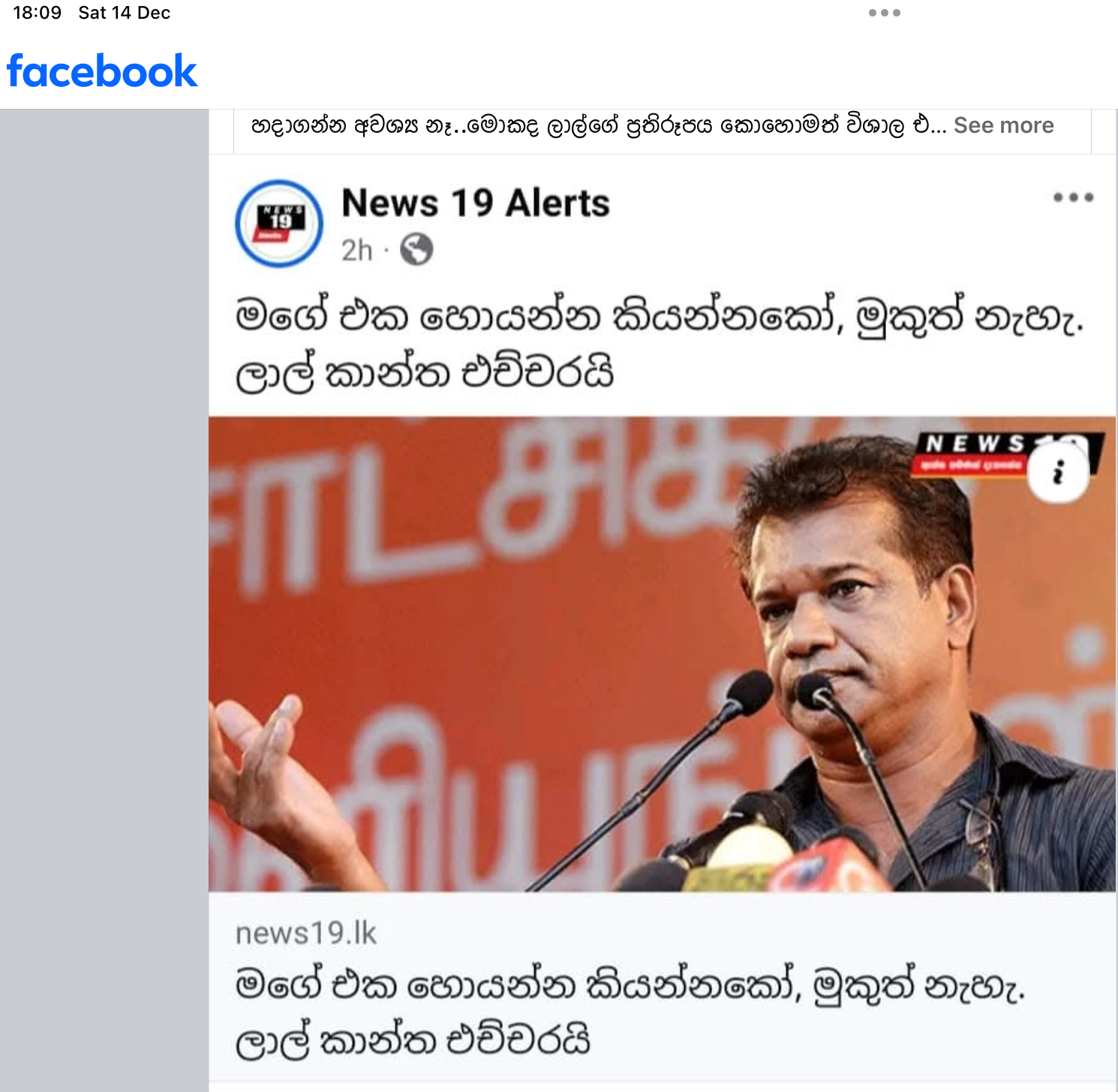Tap the info icon on the article image
Viewport: 1118px width, 1092px height.
point(1058,473)
